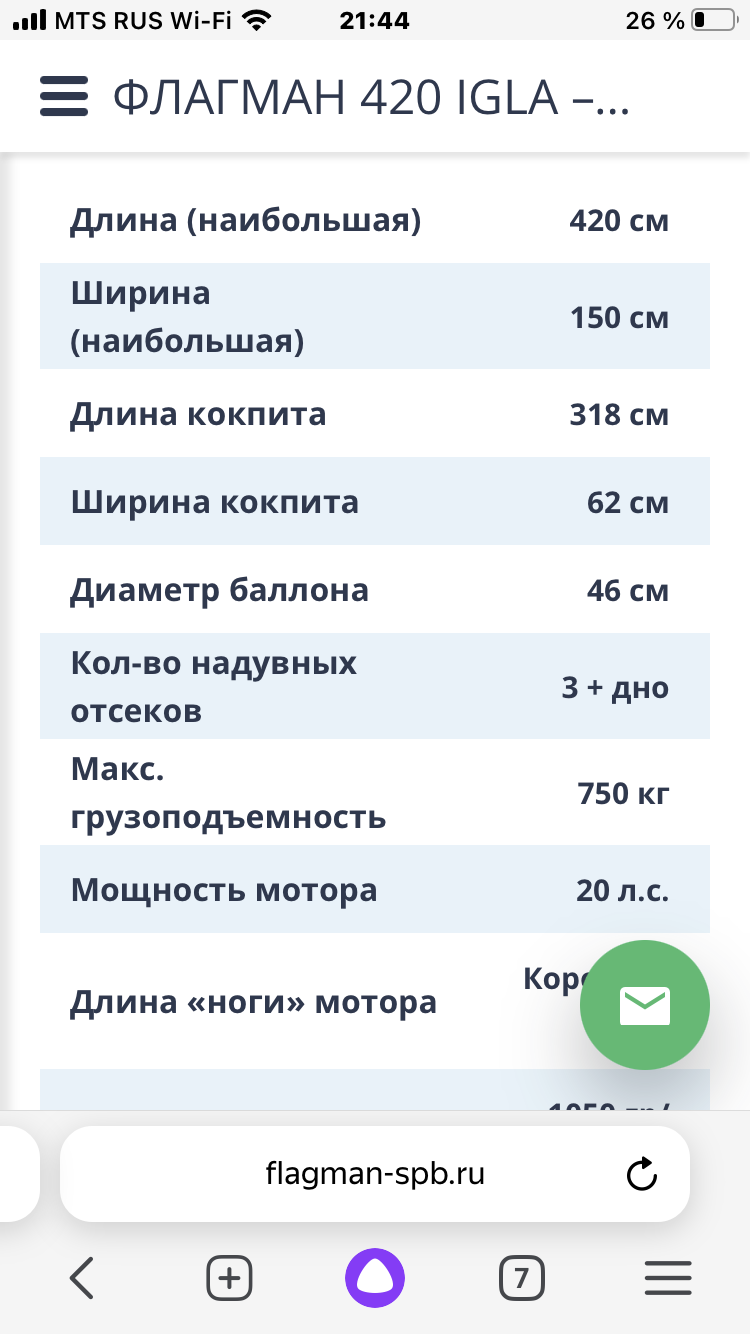Reload the page with the refresh icon
This screenshot has width=750, height=1334.
641,1174
